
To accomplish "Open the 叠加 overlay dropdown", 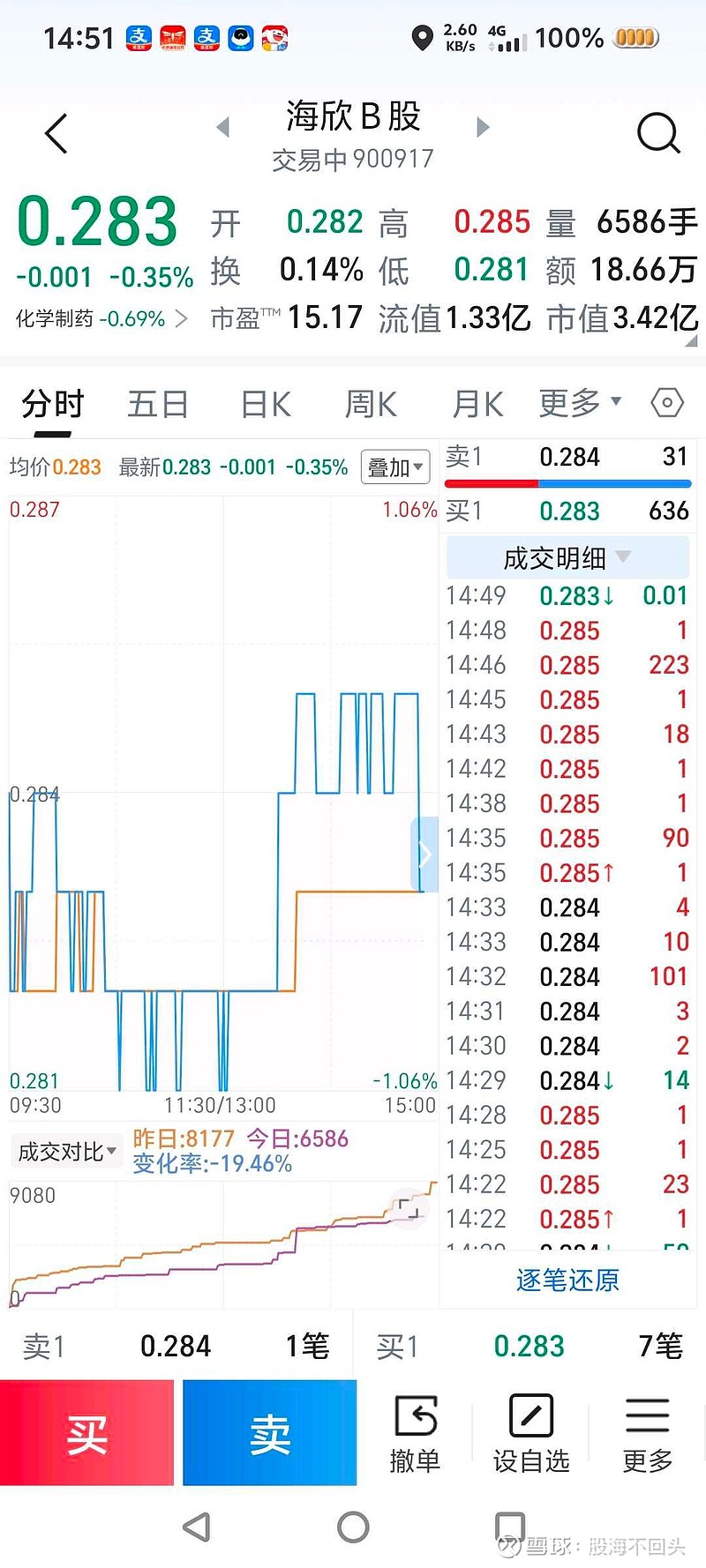I will pos(395,467).
